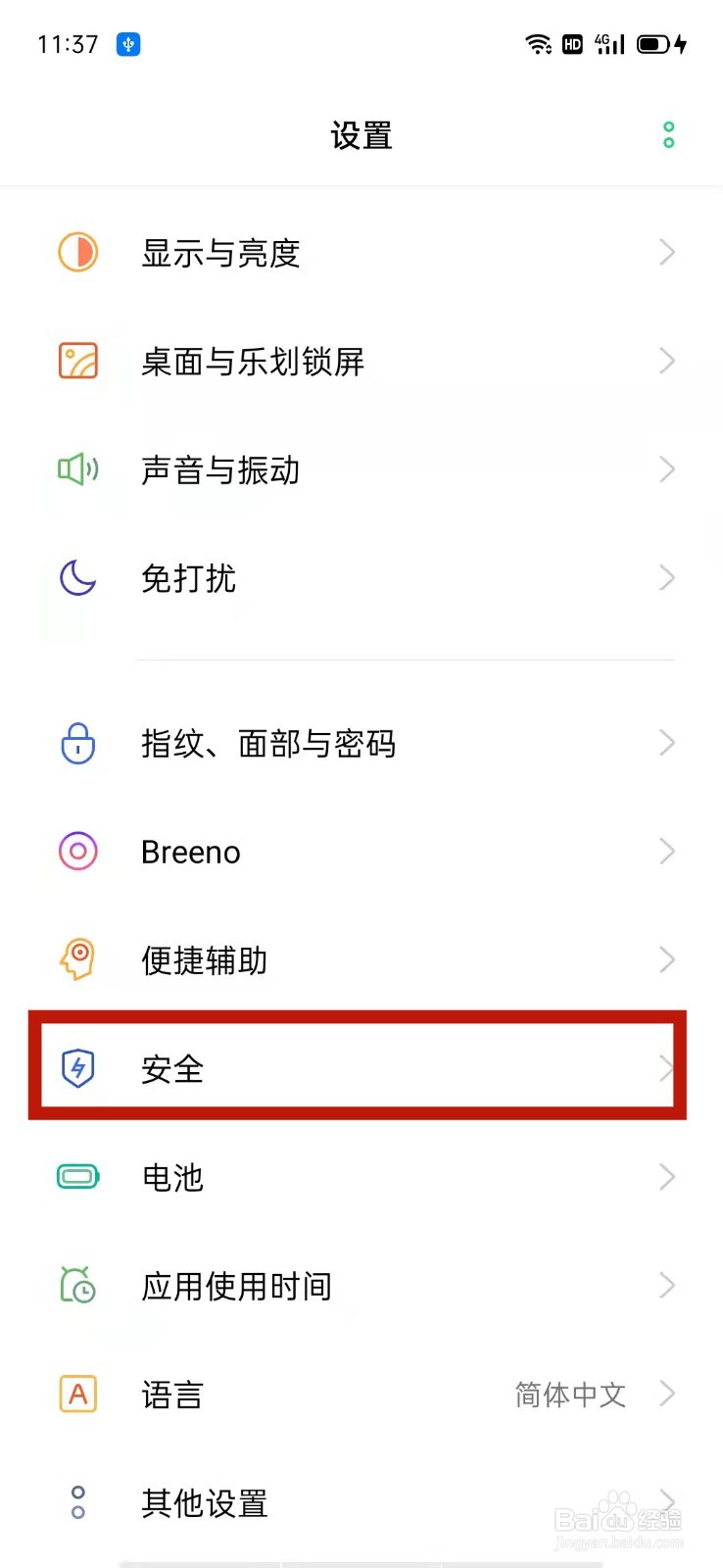Select the 桌面与乐划锁屏 wallpaper icon
Image resolution: width=723 pixels, height=1568 pixels.
[x=77, y=361]
